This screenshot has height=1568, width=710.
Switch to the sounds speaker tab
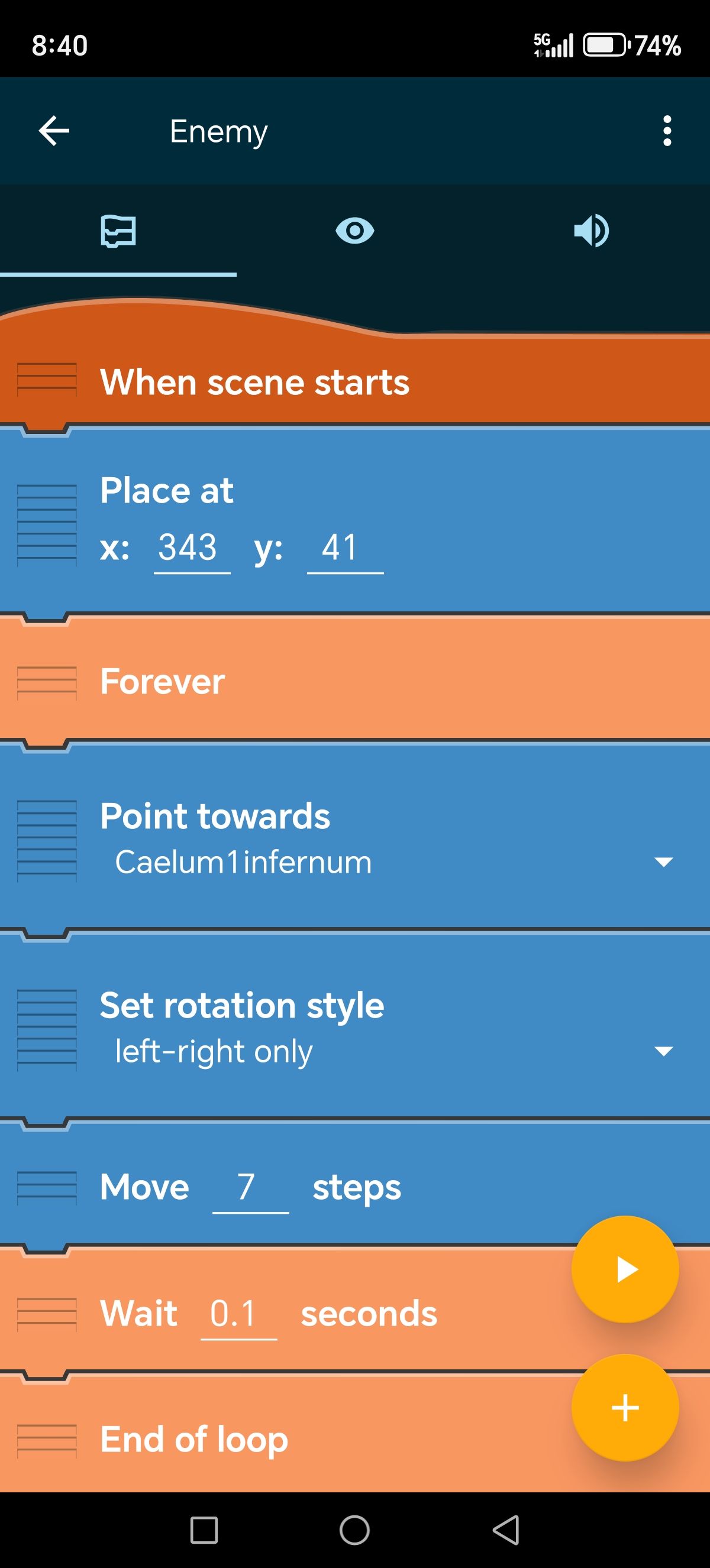(590, 231)
